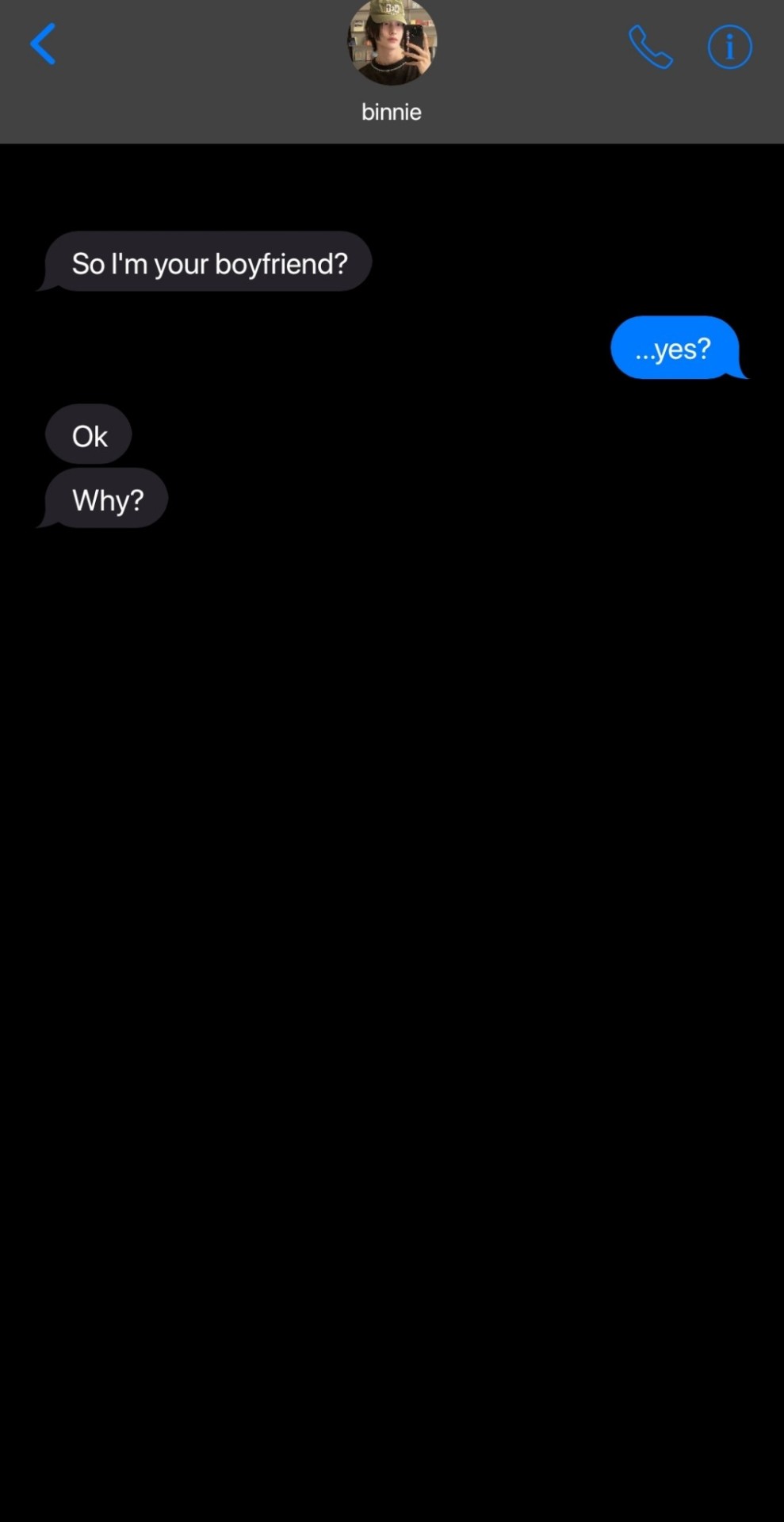Call binnie with the phone icon
Viewport: 784px width, 1522px height.
pyautogui.click(x=650, y=47)
